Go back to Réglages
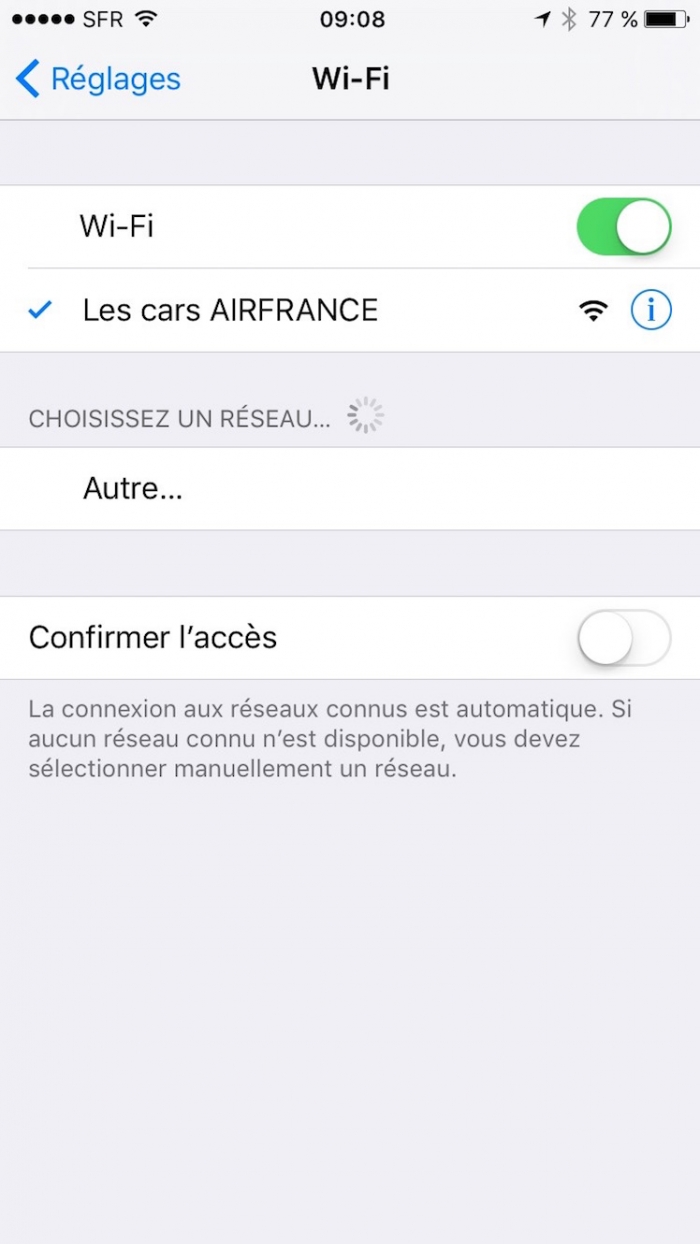The width and height of the screenshot is (700, 1244). (98, 79)
